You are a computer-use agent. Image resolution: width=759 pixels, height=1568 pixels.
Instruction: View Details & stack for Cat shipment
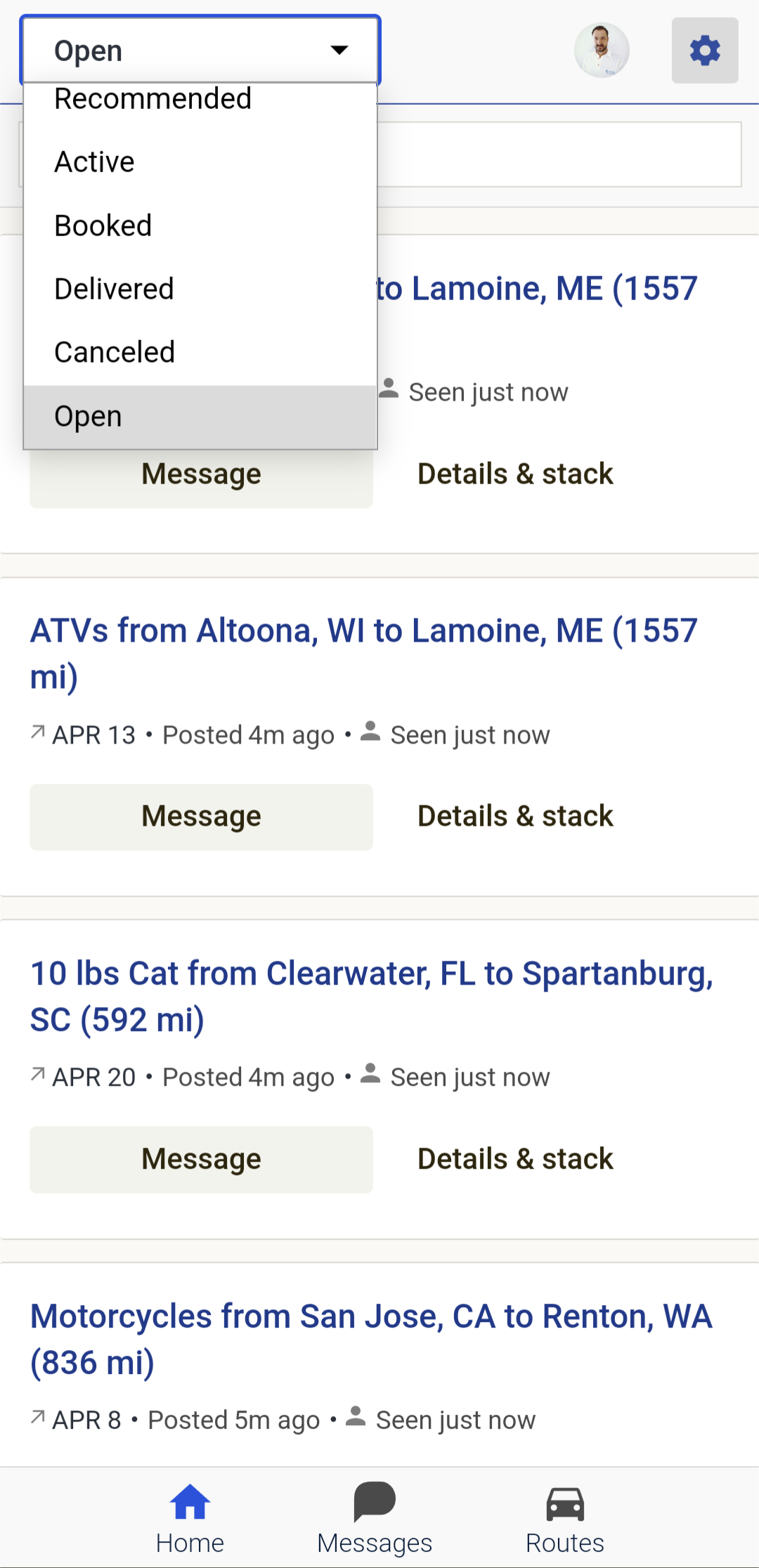coord(515,1160)
